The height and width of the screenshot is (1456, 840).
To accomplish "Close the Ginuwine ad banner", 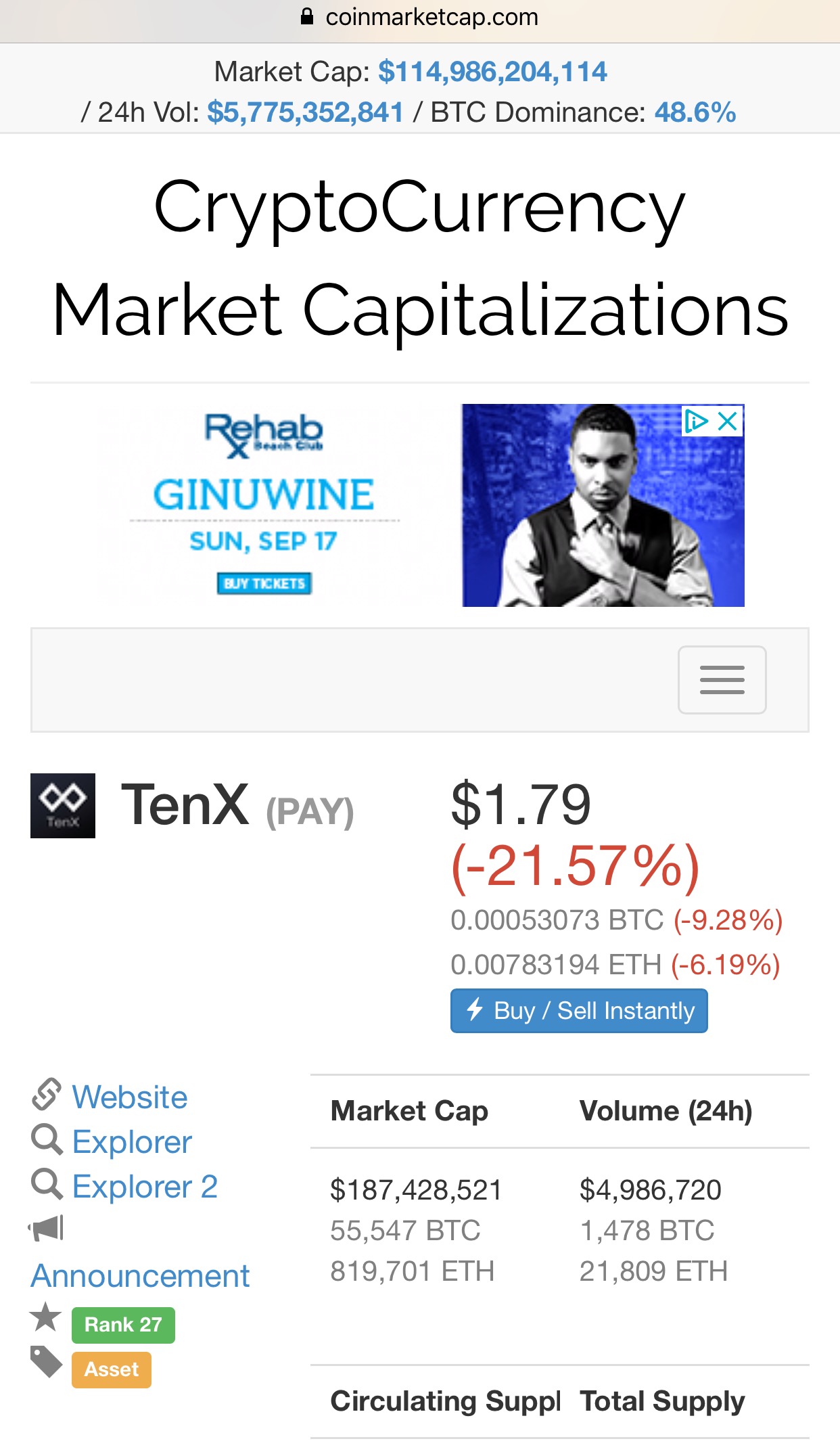I will click(x=728, y=422).
